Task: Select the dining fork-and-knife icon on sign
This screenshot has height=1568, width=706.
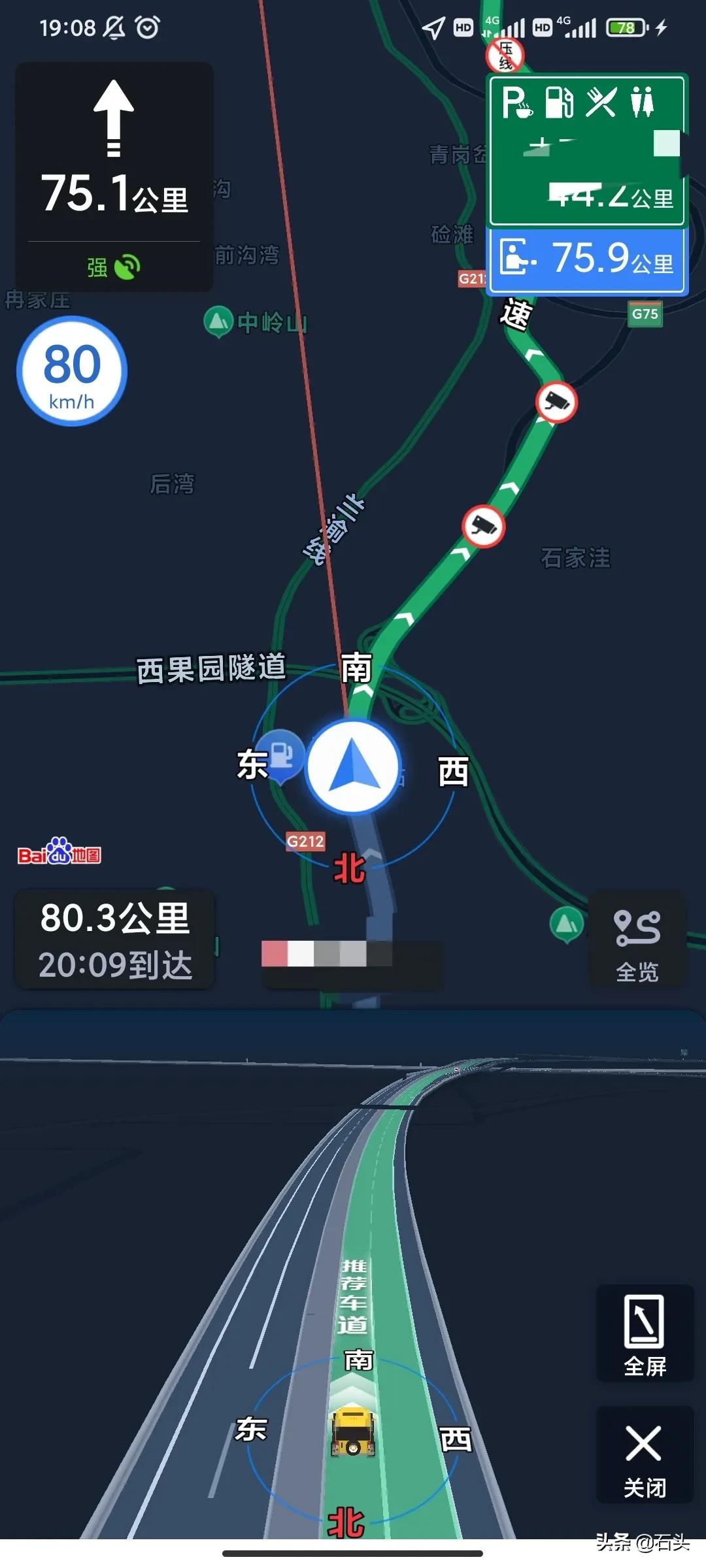Action: (602, 103)
